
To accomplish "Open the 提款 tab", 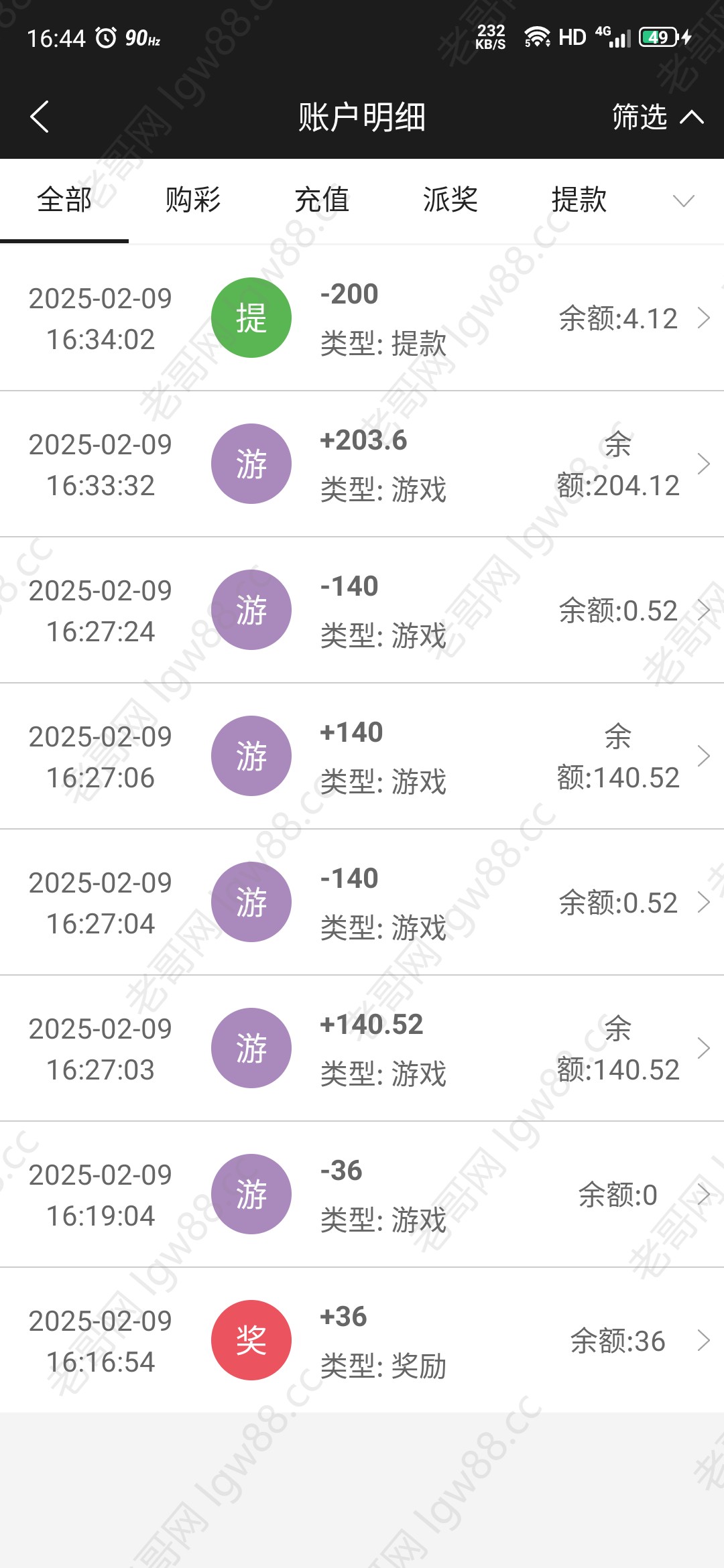I will [579, 200].
